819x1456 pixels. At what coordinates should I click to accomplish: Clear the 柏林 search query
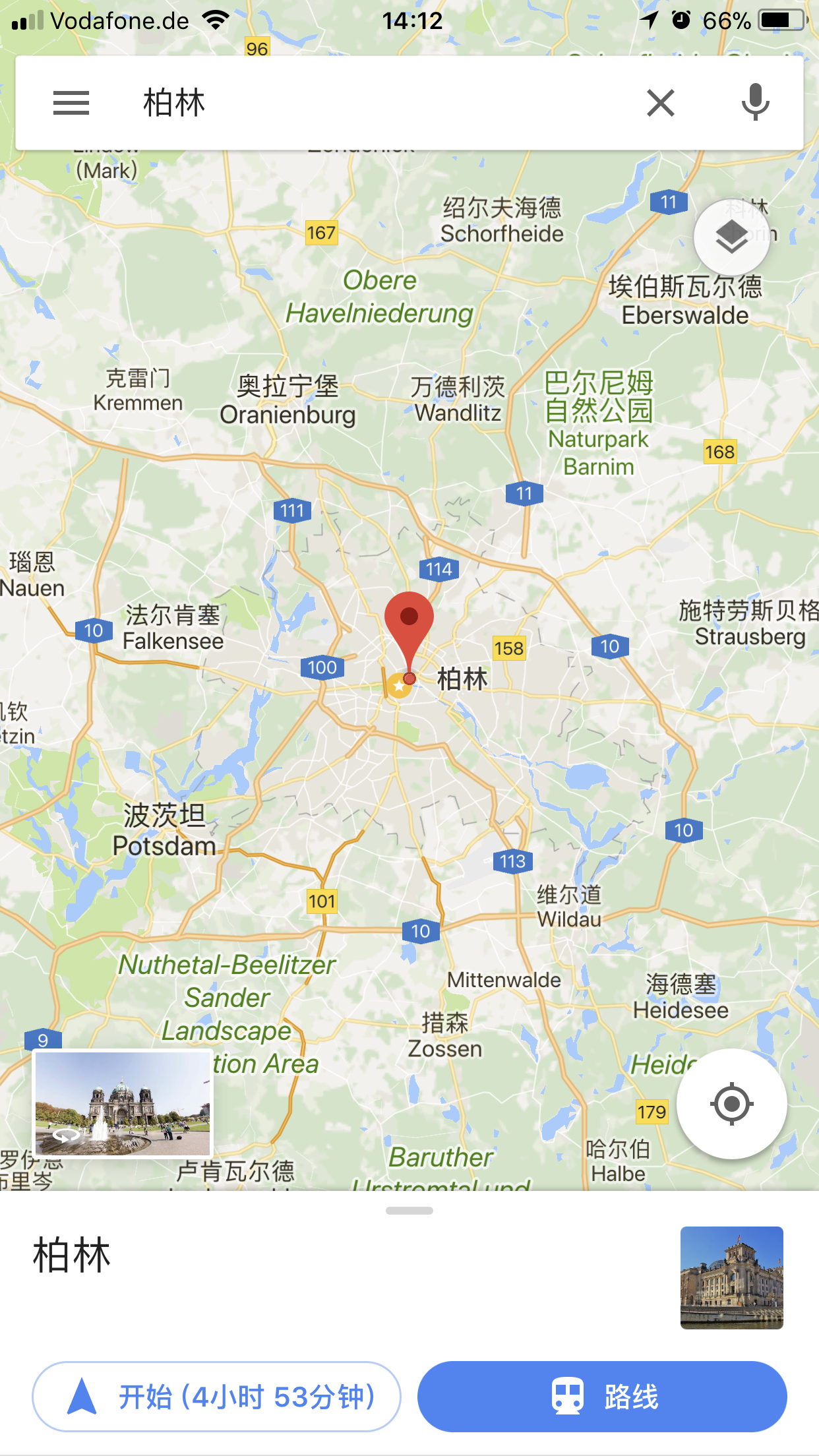click(661, 103)
